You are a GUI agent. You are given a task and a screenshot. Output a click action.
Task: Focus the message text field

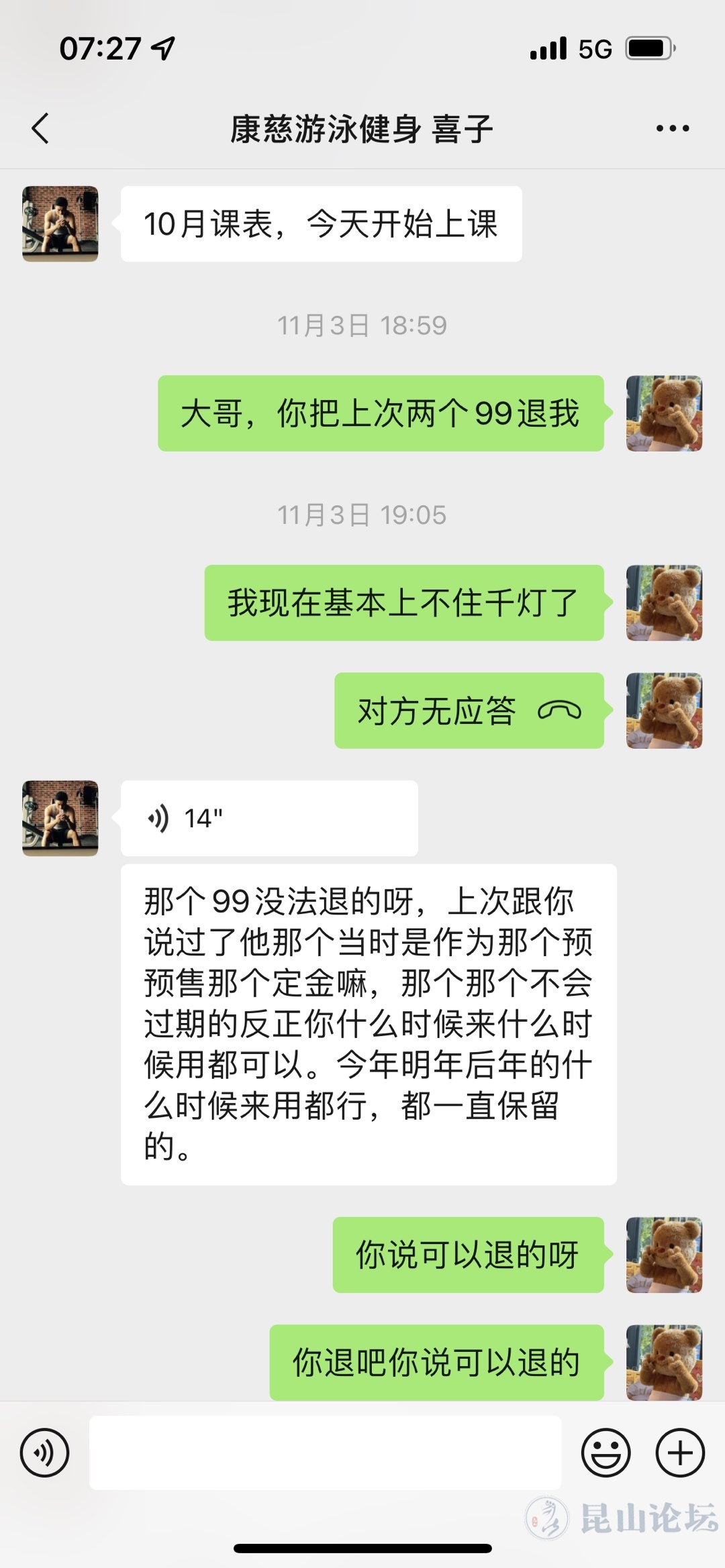(x=325, y=1453)
